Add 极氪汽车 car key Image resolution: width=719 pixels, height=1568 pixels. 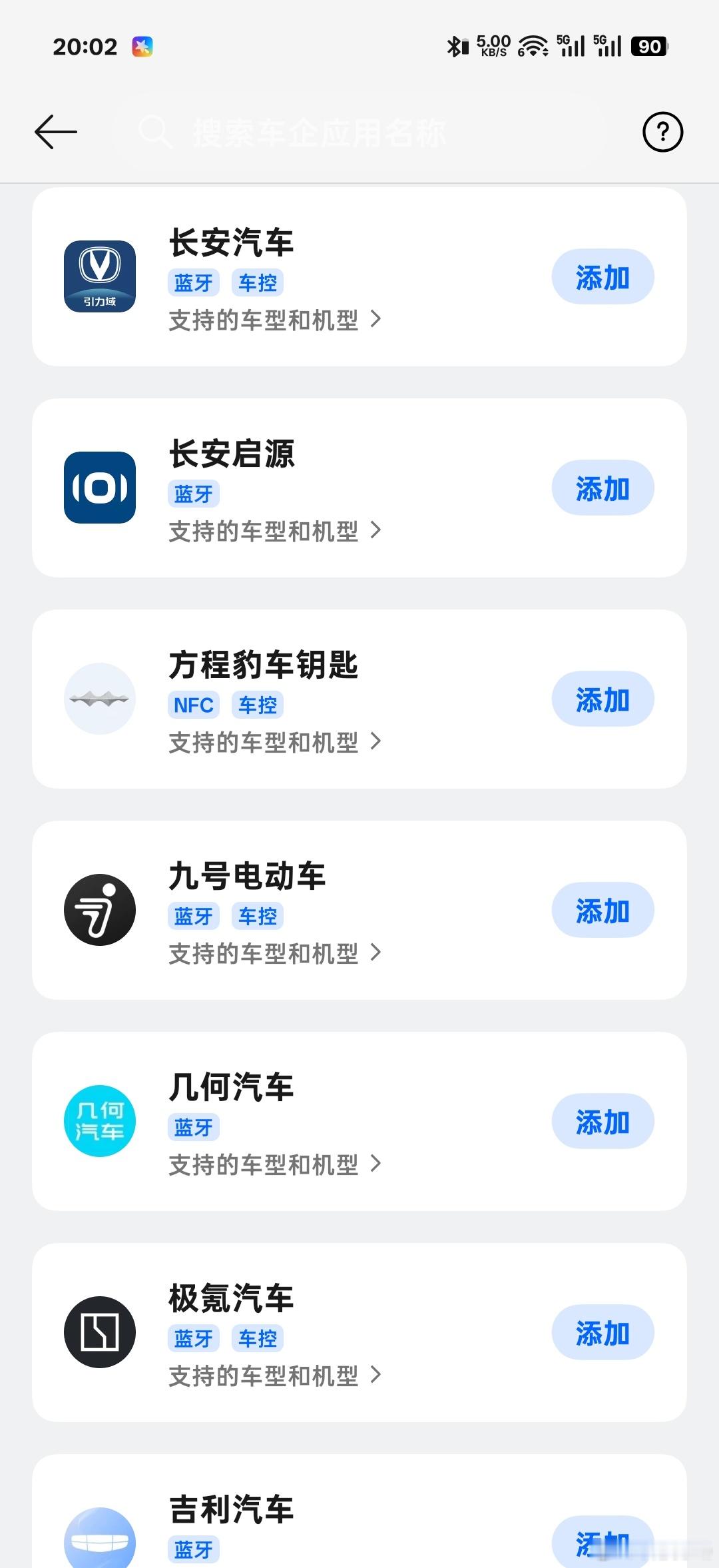(602, 1333)
